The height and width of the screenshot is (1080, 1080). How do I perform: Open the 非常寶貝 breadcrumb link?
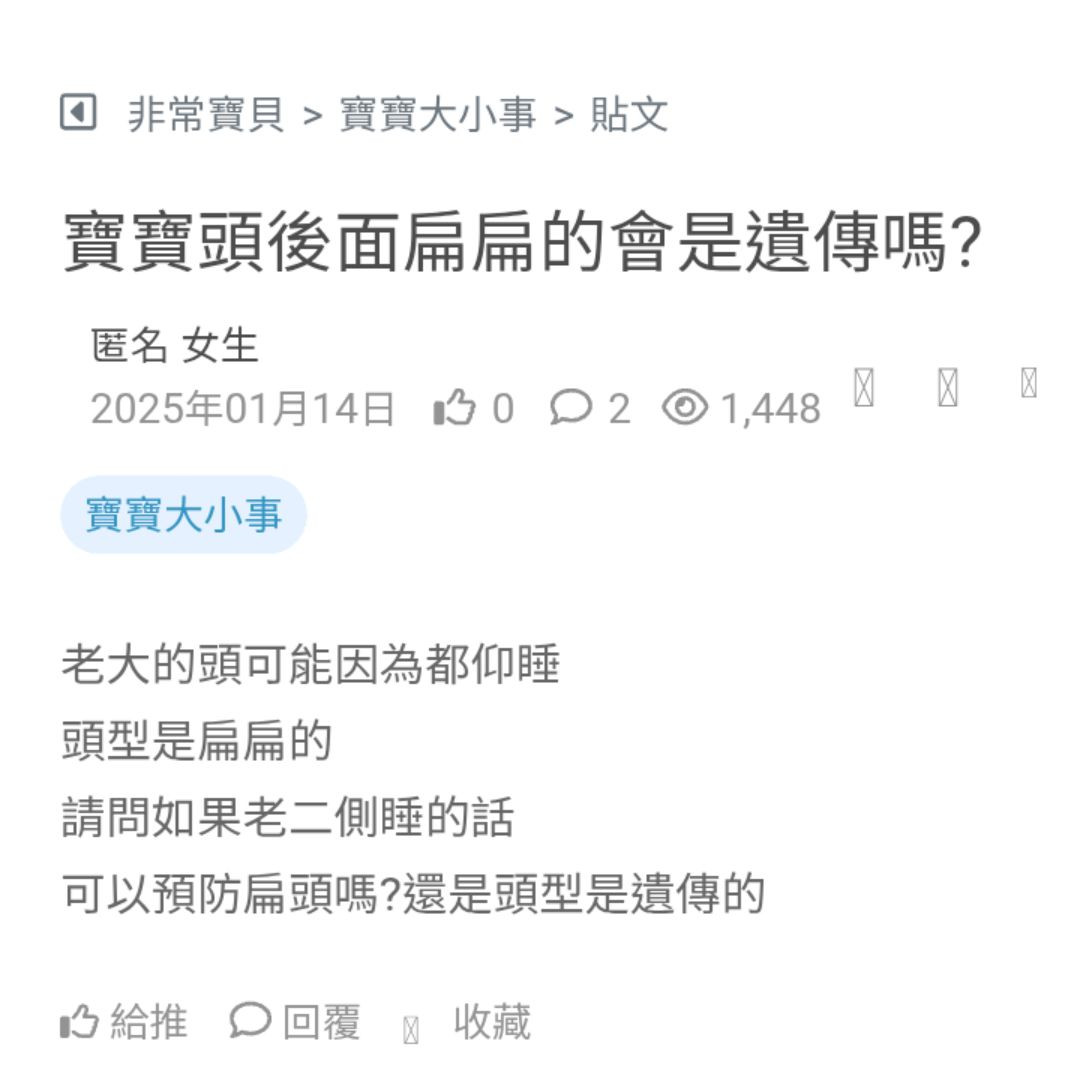coord(206,115)
